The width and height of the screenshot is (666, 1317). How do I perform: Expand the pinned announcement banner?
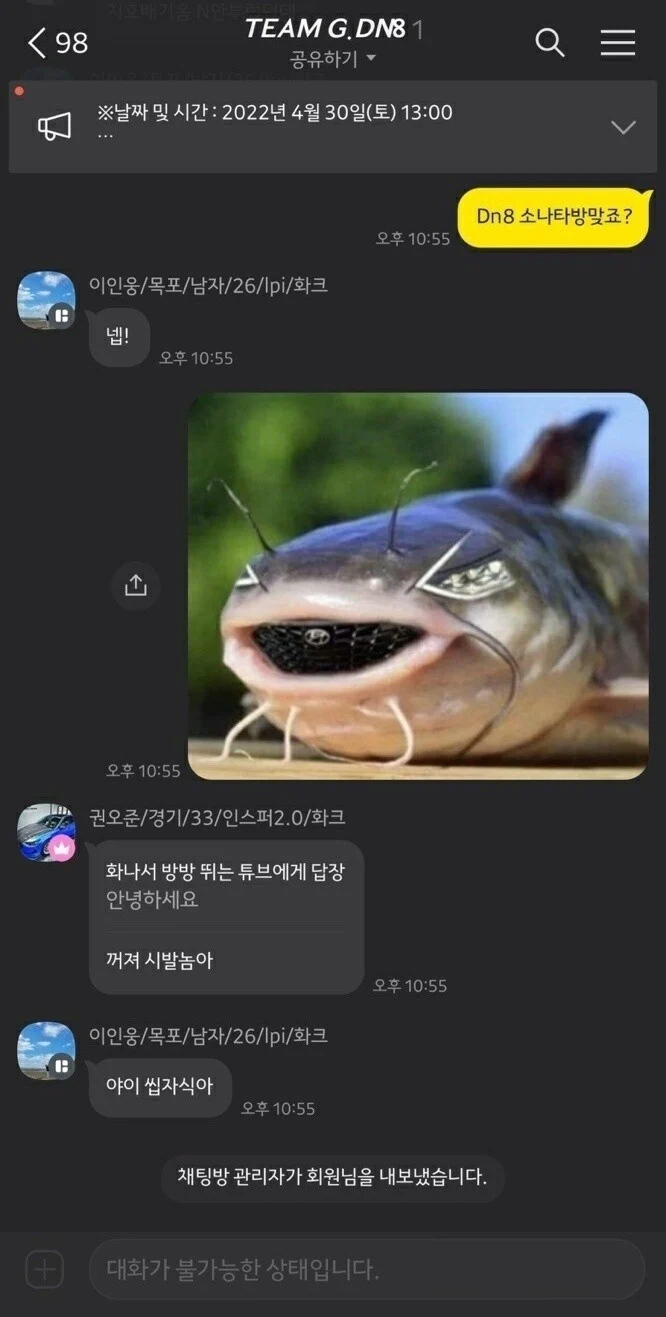coord(623,127)
